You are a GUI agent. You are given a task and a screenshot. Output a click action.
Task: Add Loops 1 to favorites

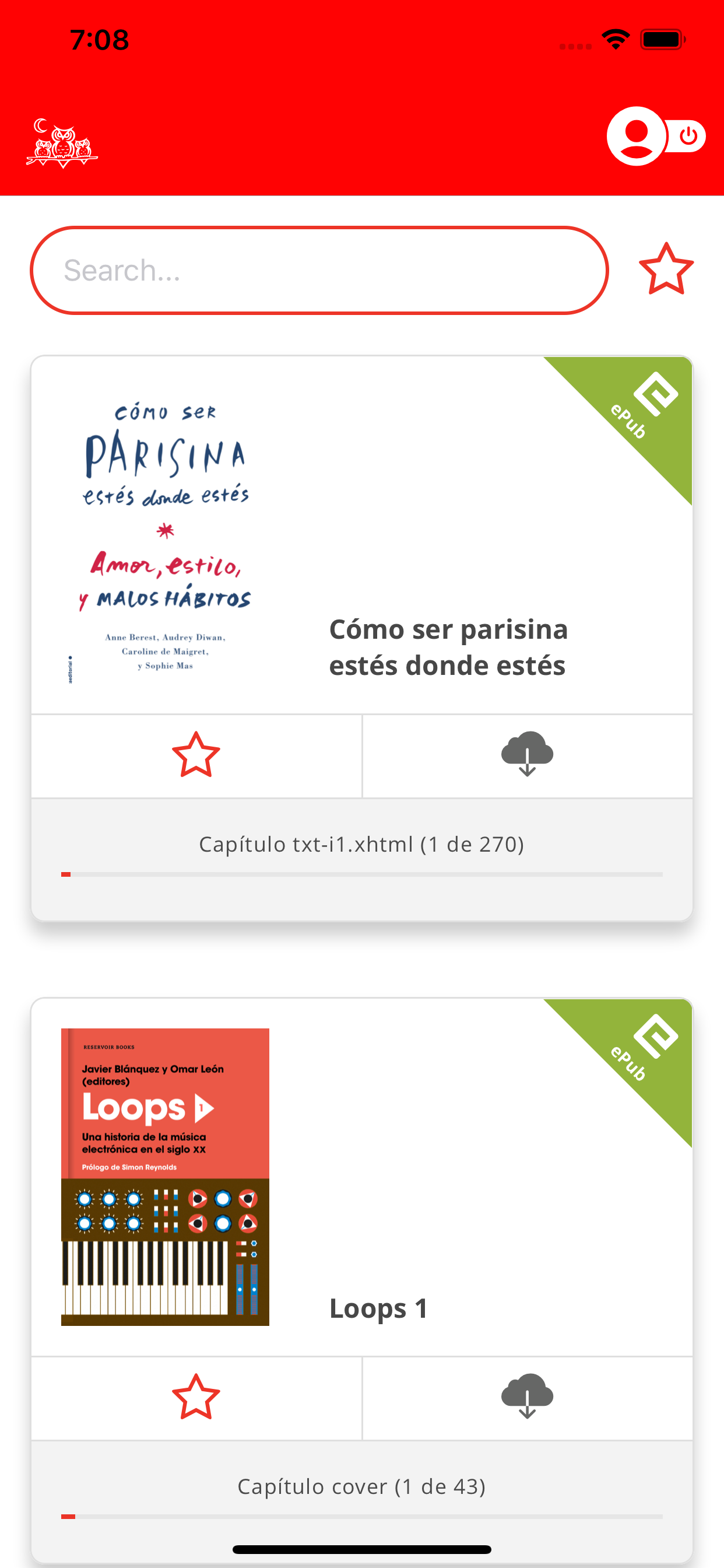pos(196,1398)
